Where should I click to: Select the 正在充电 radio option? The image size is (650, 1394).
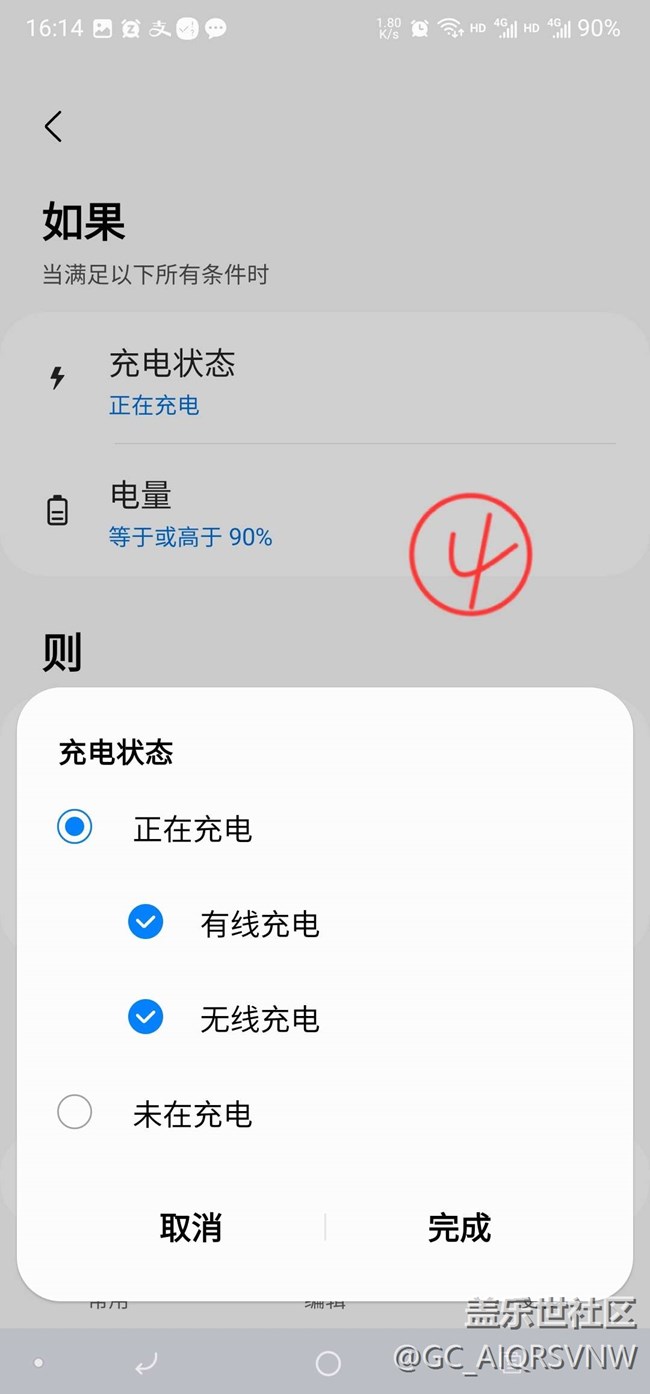pyautogui.click(x=75, y=827)
